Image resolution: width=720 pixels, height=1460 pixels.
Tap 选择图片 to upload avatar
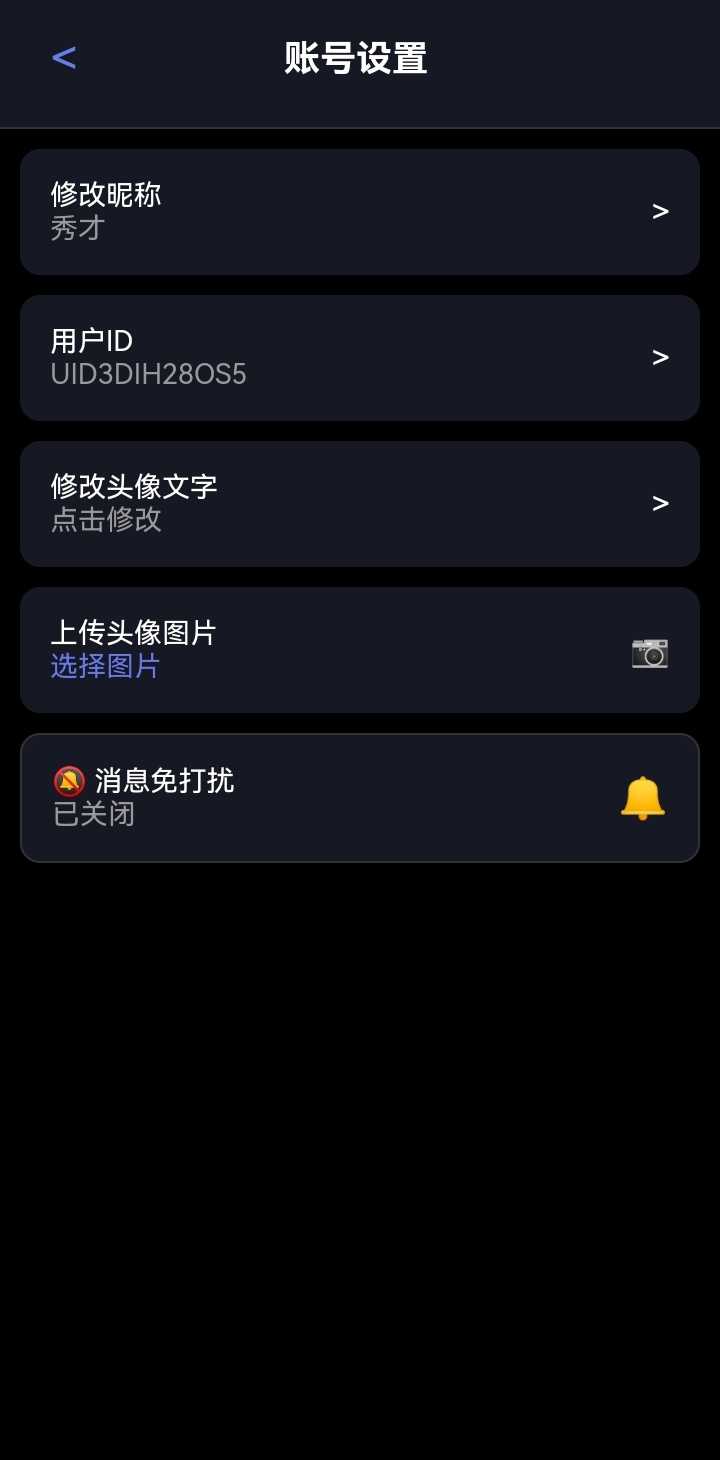coord(106,666)
